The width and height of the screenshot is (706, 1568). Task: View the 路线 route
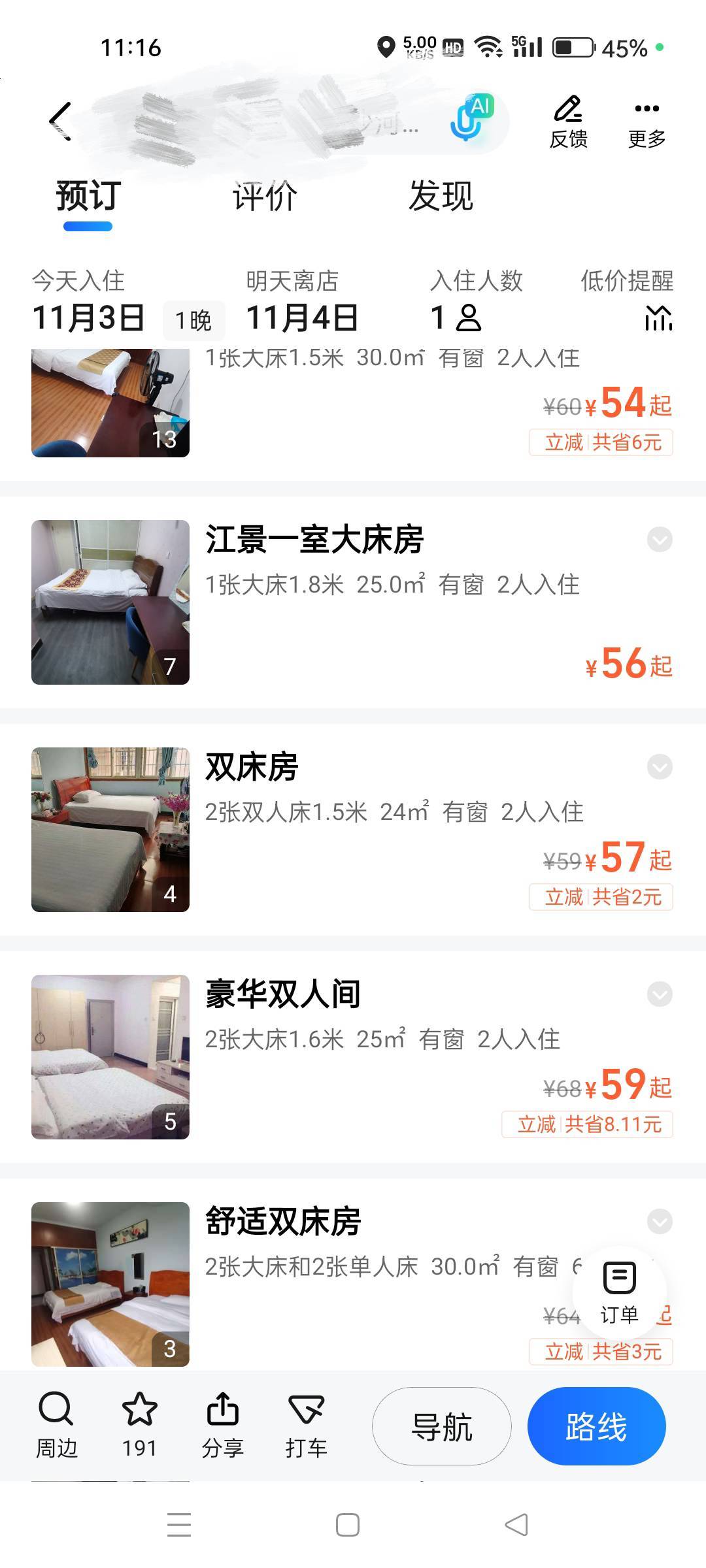(x=596, y=1426)
